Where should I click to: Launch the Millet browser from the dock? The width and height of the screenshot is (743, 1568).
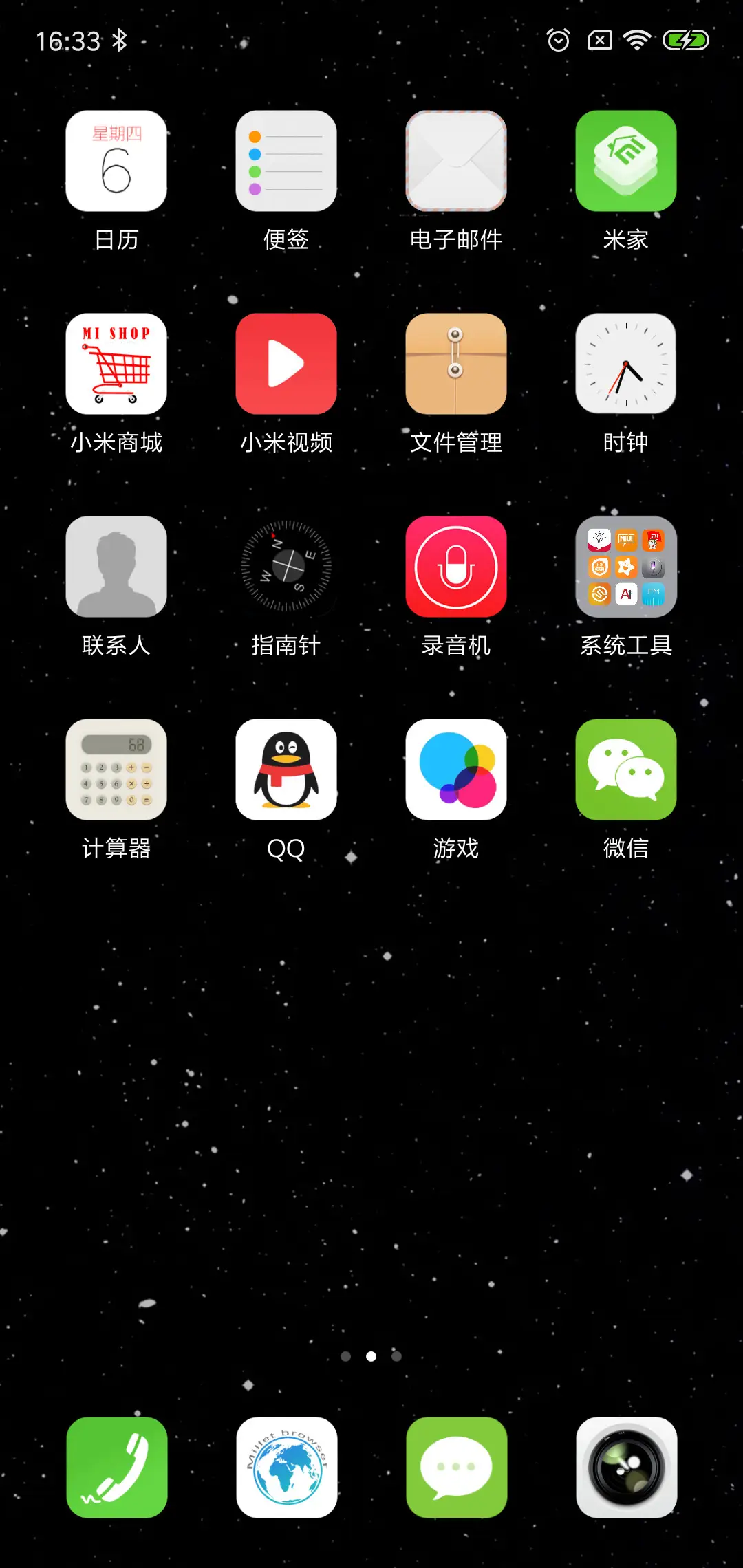(x=286, y=1468)
